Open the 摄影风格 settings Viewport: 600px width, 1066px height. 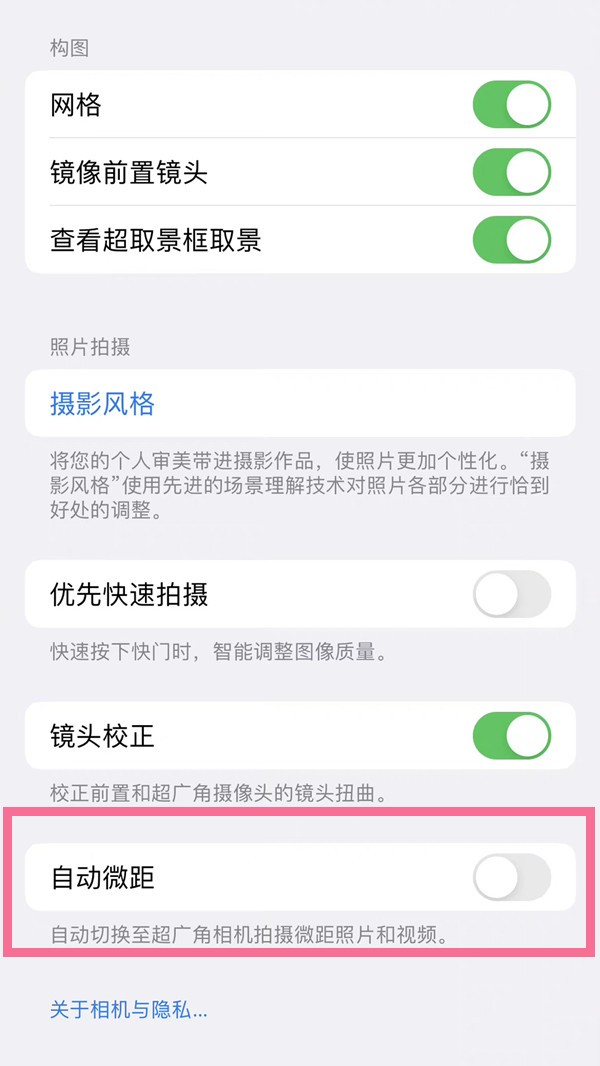click(102, 404)
